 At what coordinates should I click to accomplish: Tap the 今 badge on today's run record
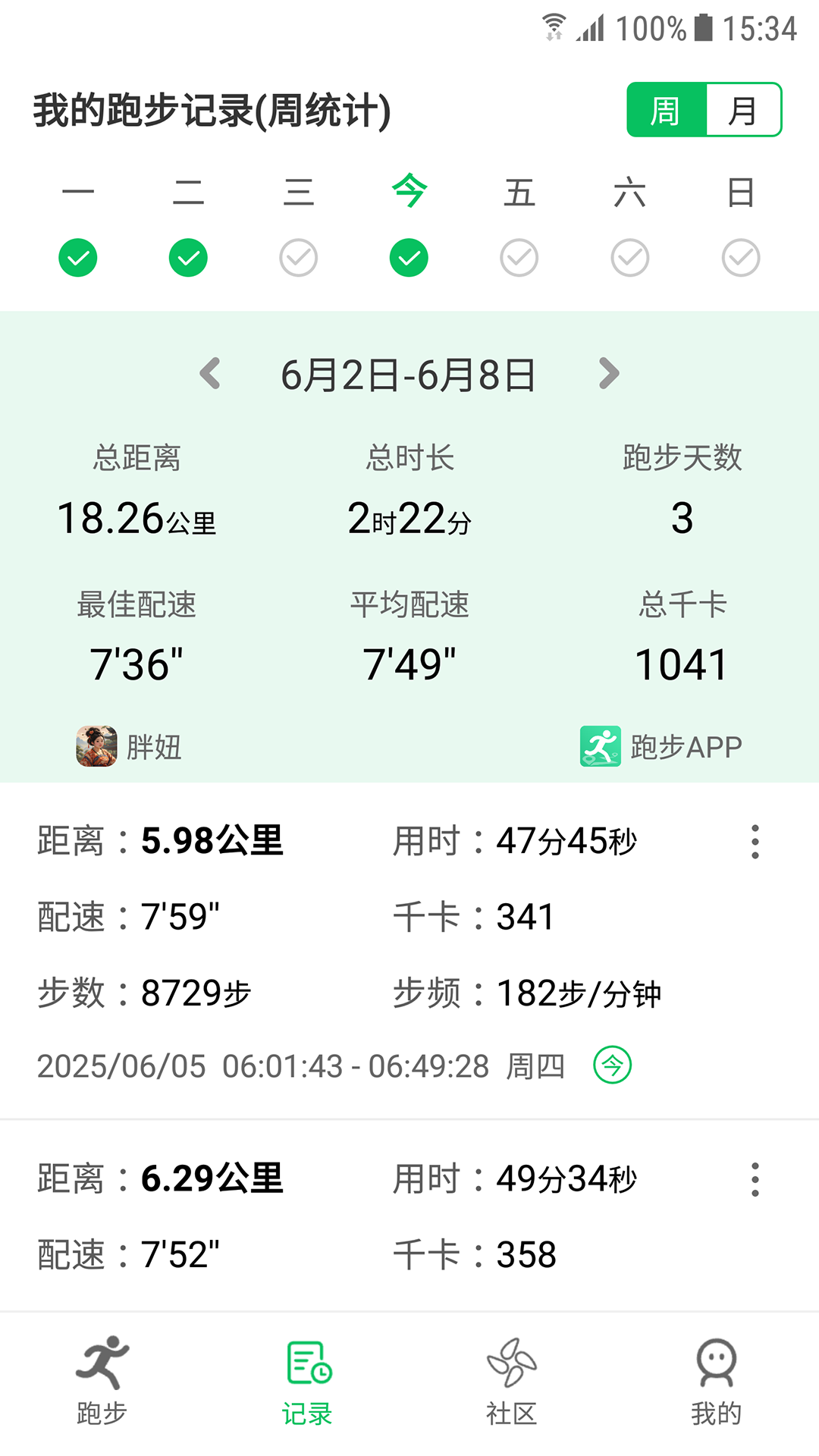pos(613,1065)
